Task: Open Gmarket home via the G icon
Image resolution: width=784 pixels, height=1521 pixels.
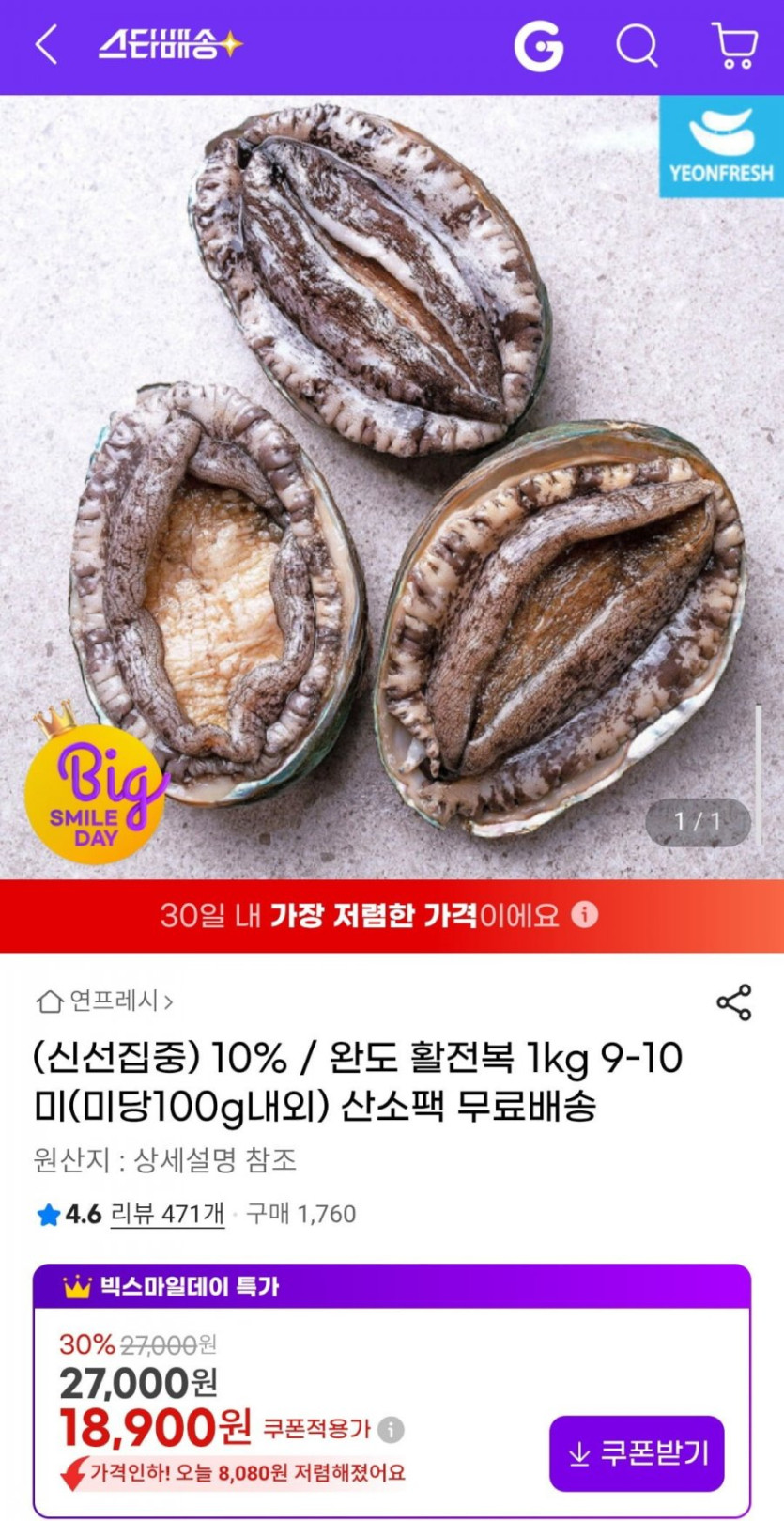Action: tap(538, 45)
